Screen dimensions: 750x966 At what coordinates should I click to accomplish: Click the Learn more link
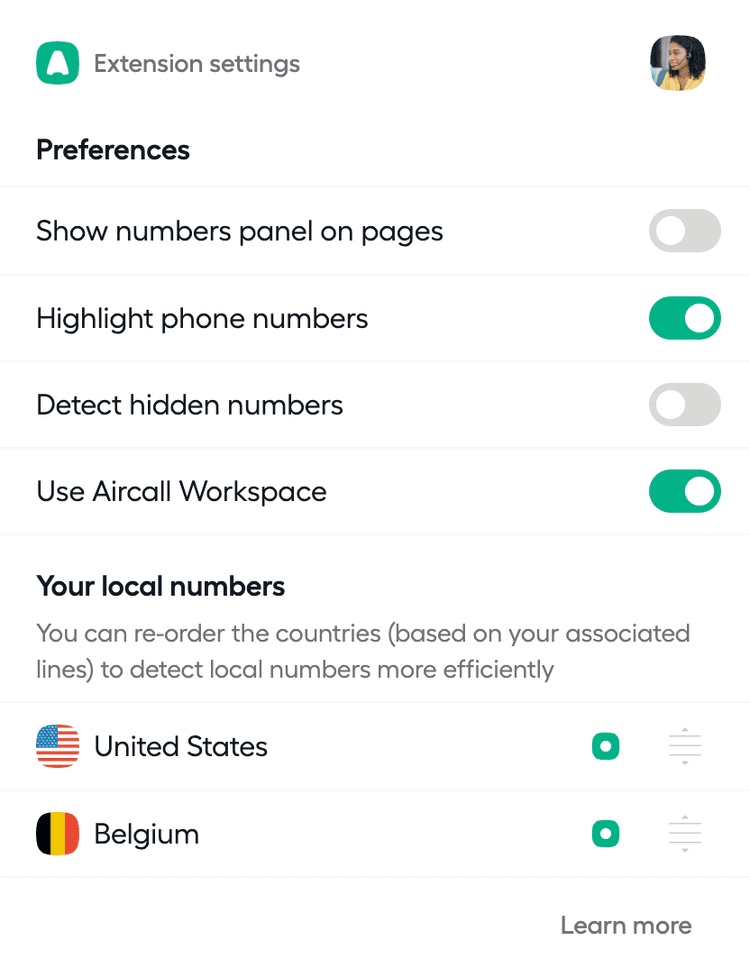(x=626, y=925)
